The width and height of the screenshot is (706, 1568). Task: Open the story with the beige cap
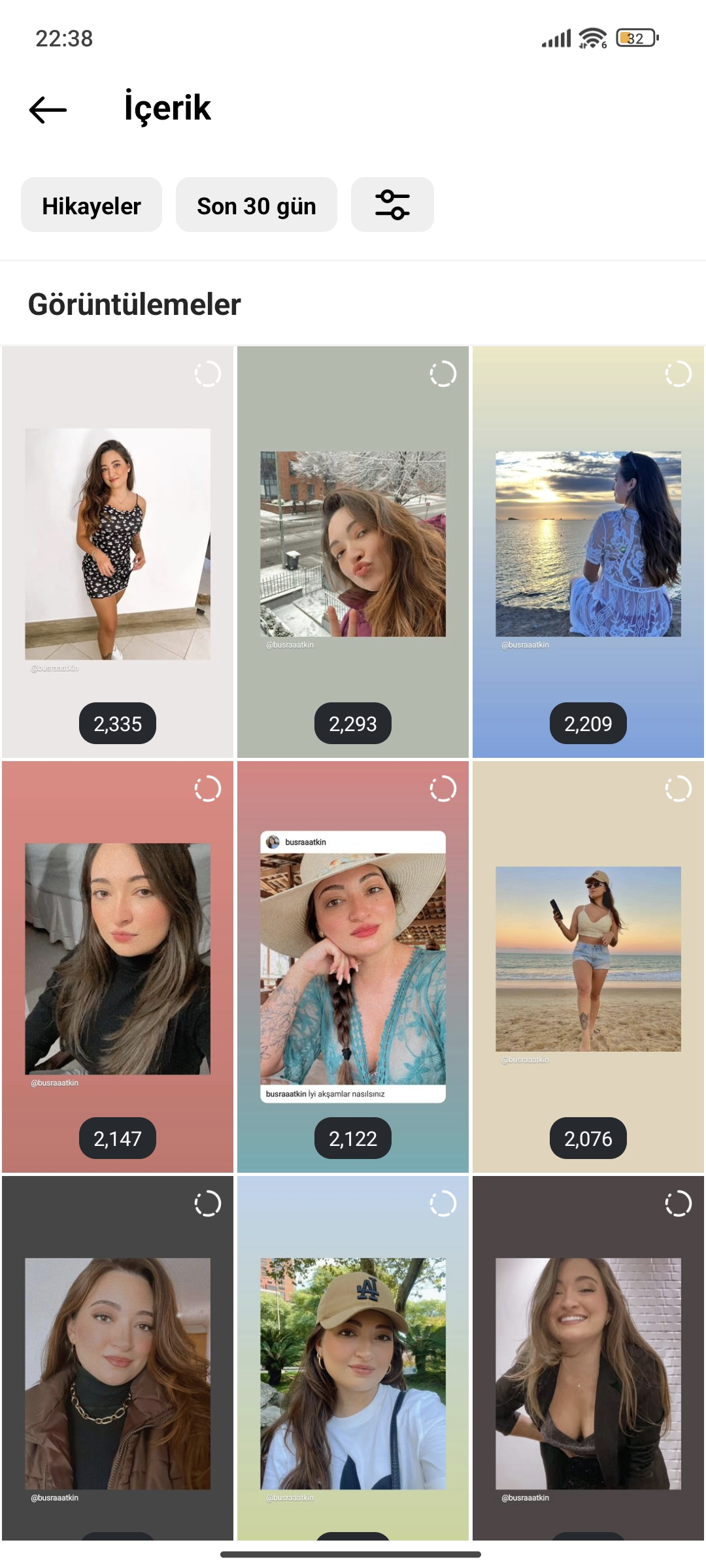point(353,1359)
